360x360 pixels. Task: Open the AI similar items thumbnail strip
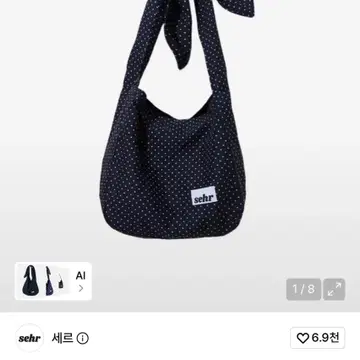click(53, 281)
